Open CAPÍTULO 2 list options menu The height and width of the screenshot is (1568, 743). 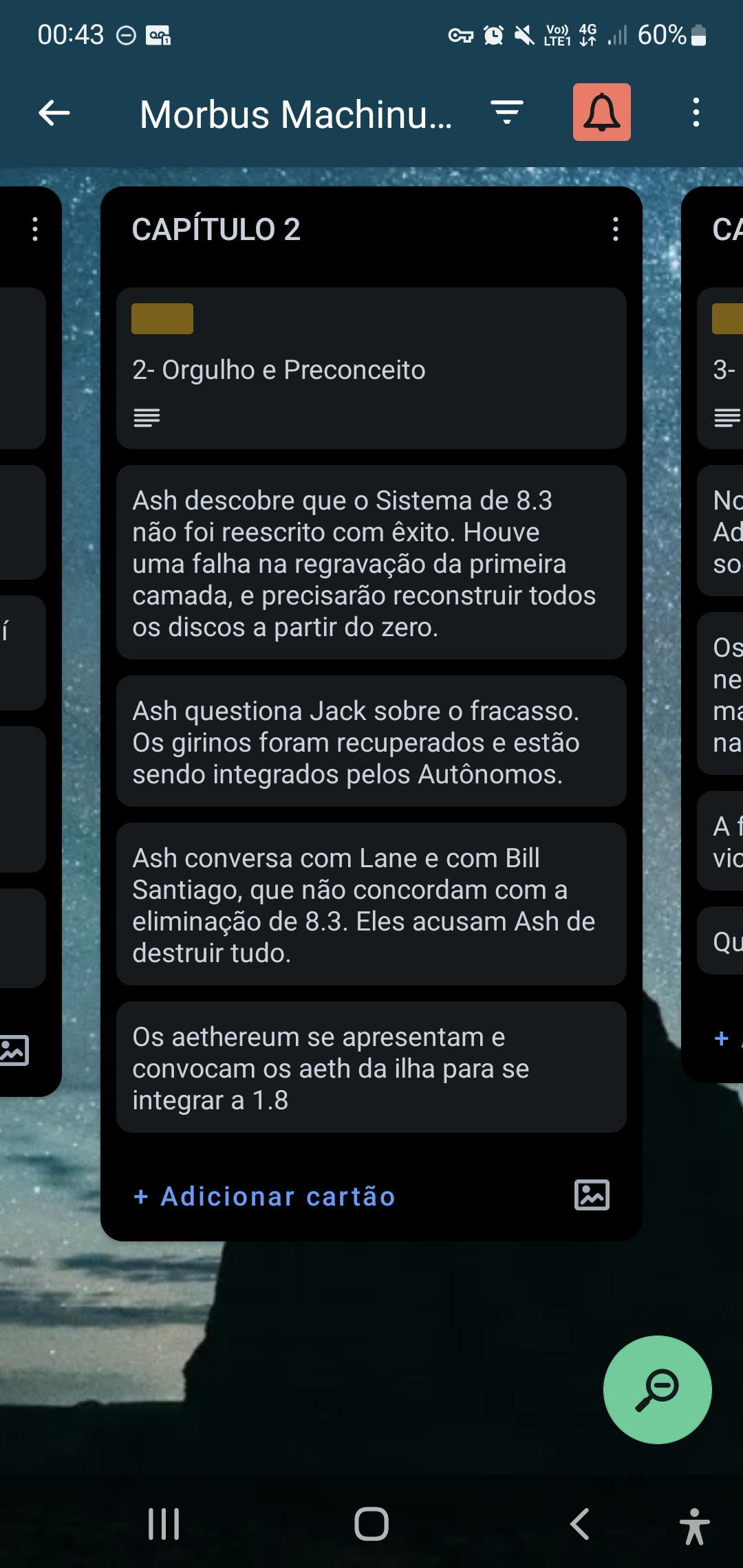pos(615,229)
